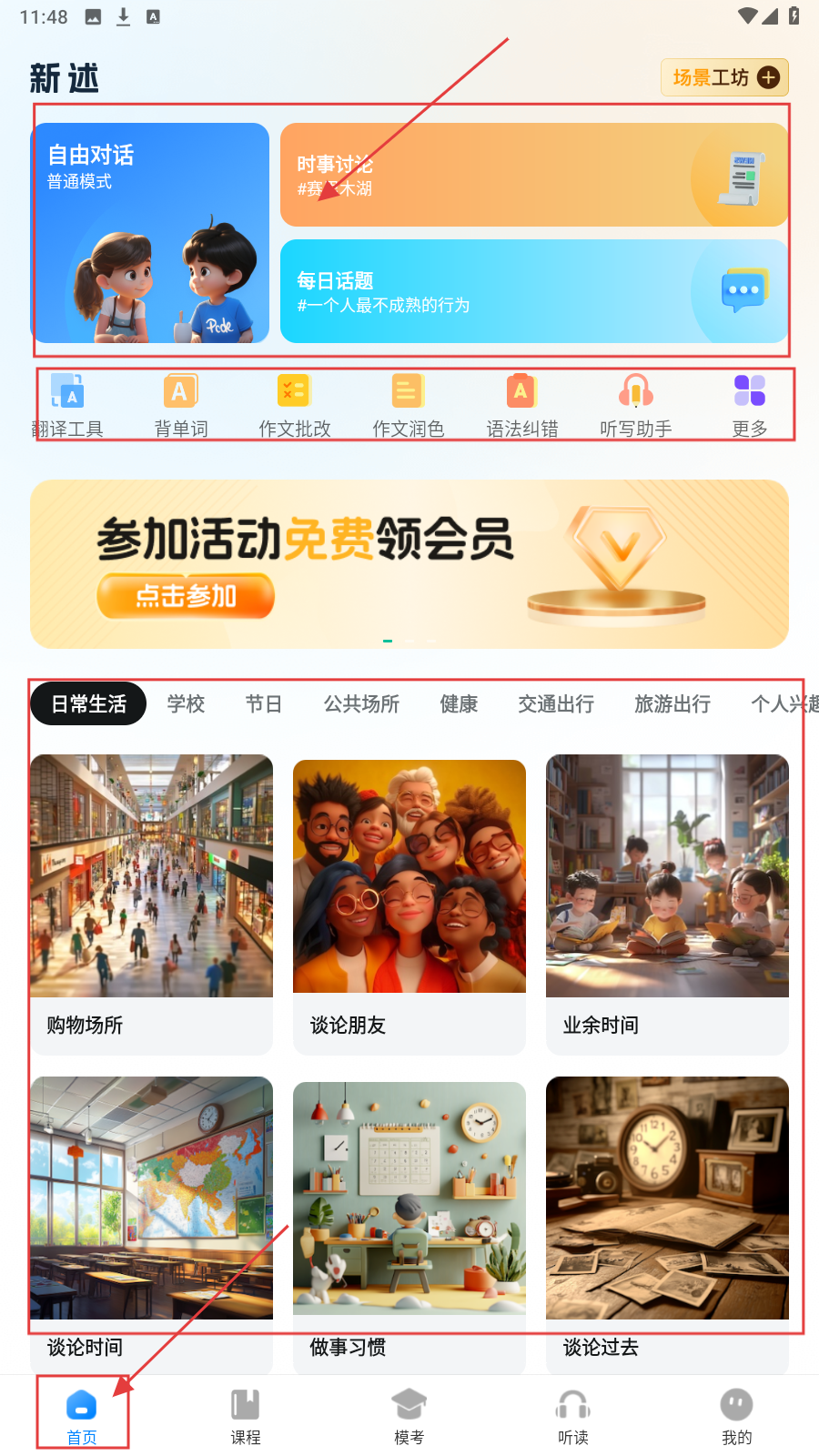This screenshot has height=1456, width=819.
Task: Switch to the 我的 tab
Action: (736, 1416)
